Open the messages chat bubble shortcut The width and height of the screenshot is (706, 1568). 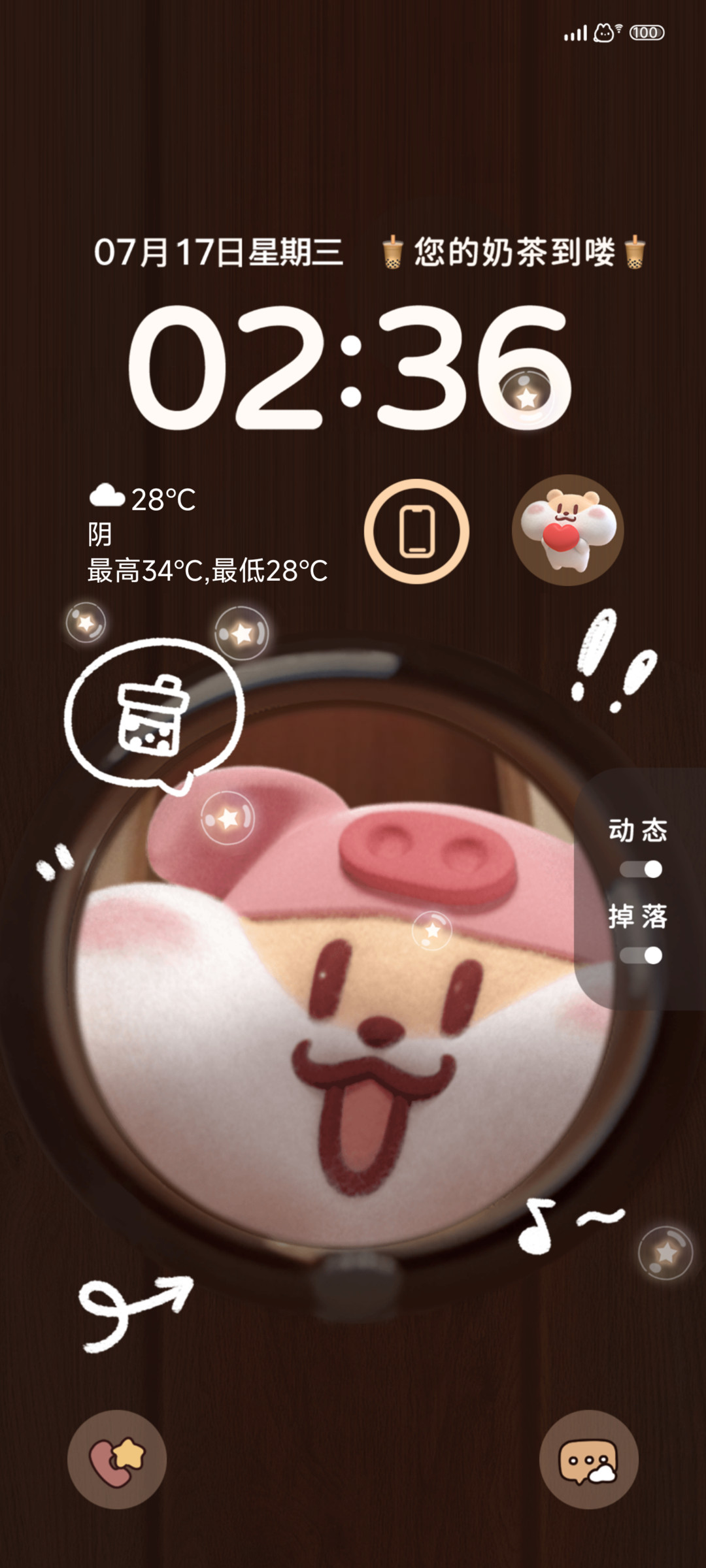click(588, 1459)
